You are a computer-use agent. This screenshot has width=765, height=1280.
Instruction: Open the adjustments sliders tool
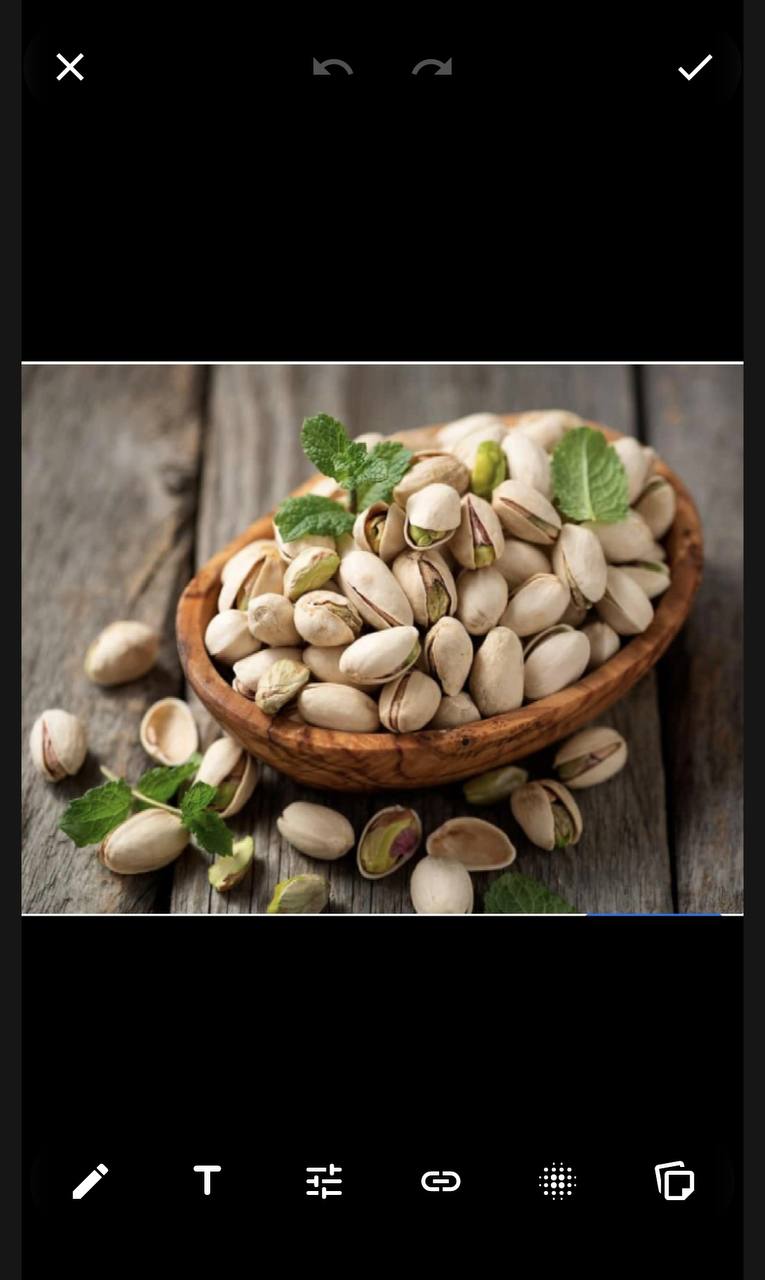324,1181
